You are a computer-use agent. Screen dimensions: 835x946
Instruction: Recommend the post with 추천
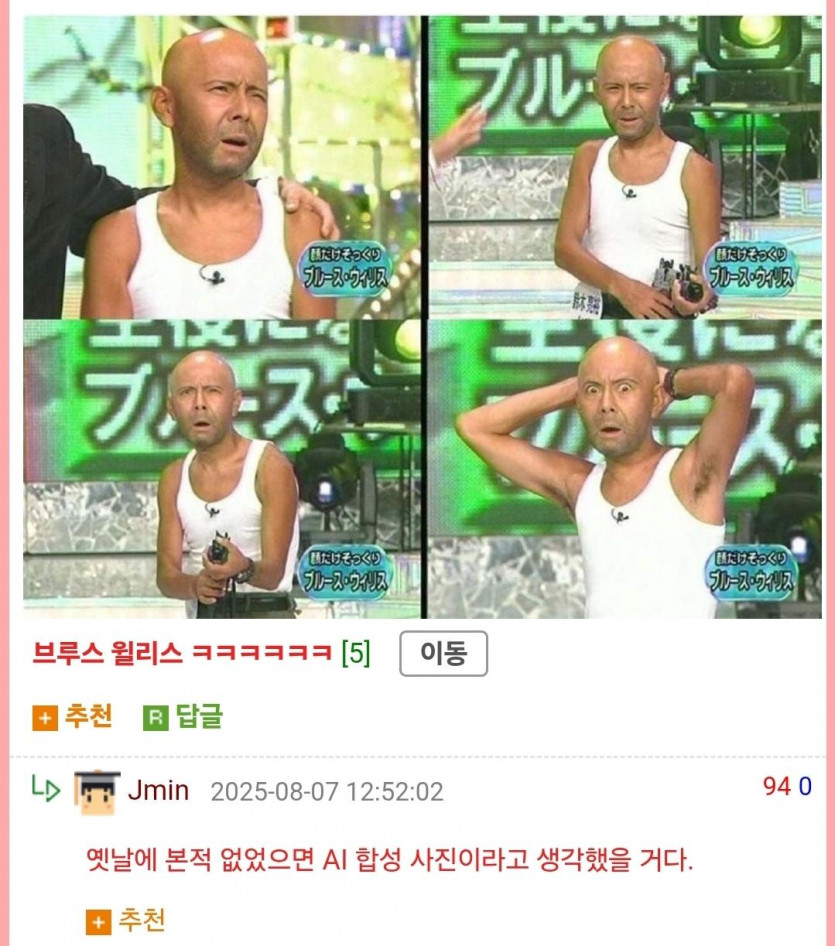pyautogui.click(x=73, y=717)
